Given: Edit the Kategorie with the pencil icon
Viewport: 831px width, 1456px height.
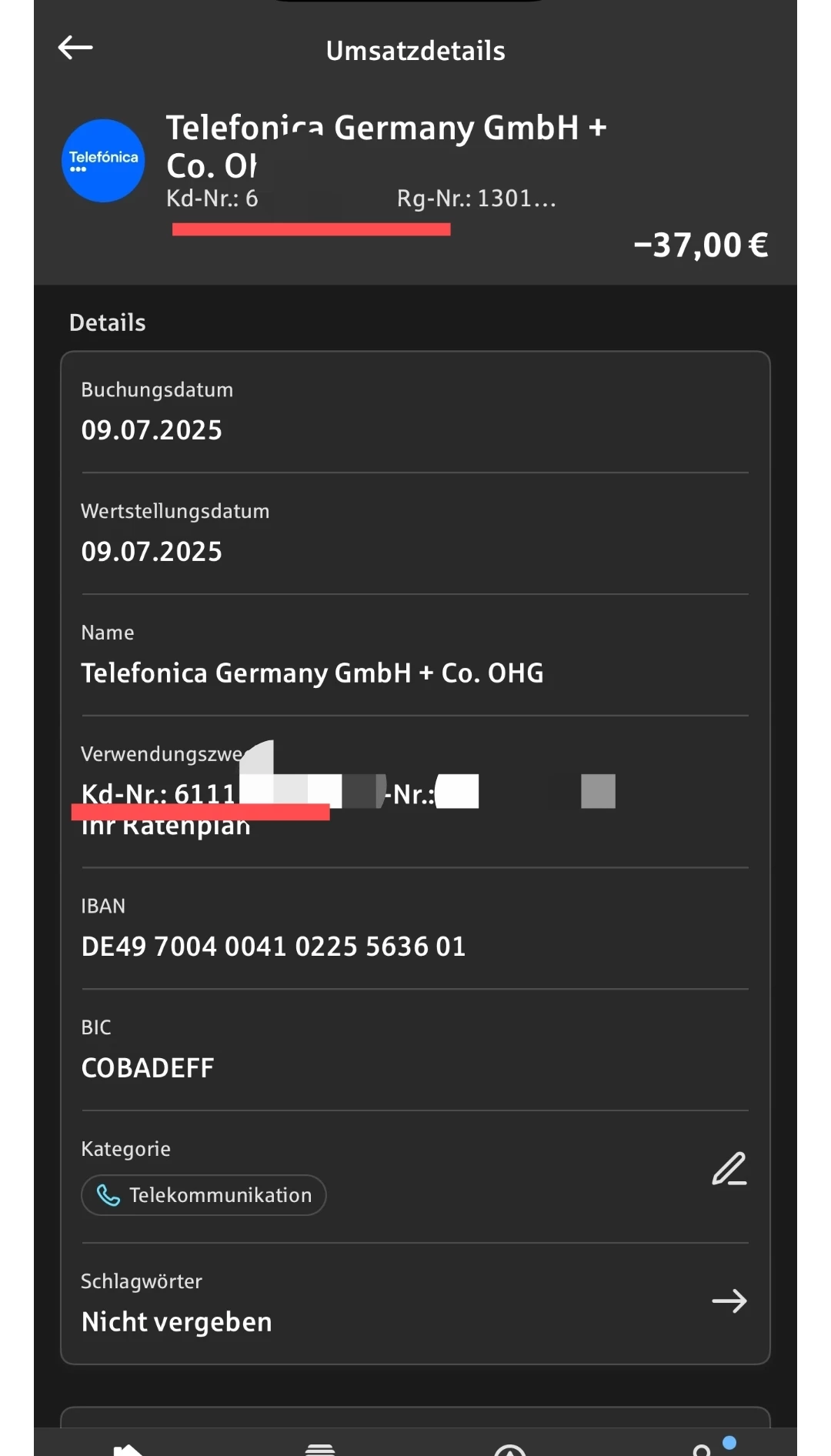Looking at the screenshot, I should (x=729, y=1169).
